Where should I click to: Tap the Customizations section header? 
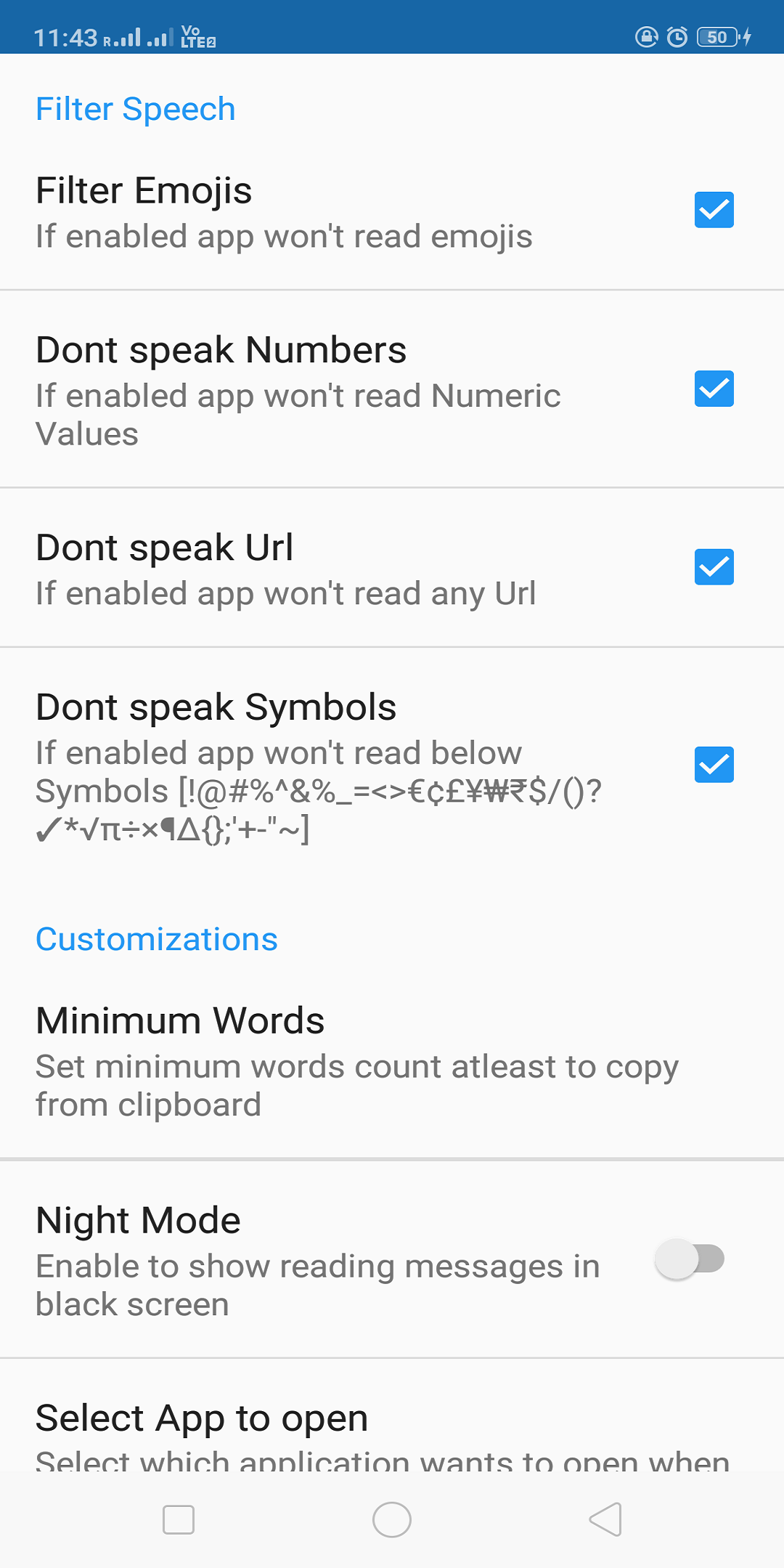[156, 938]
